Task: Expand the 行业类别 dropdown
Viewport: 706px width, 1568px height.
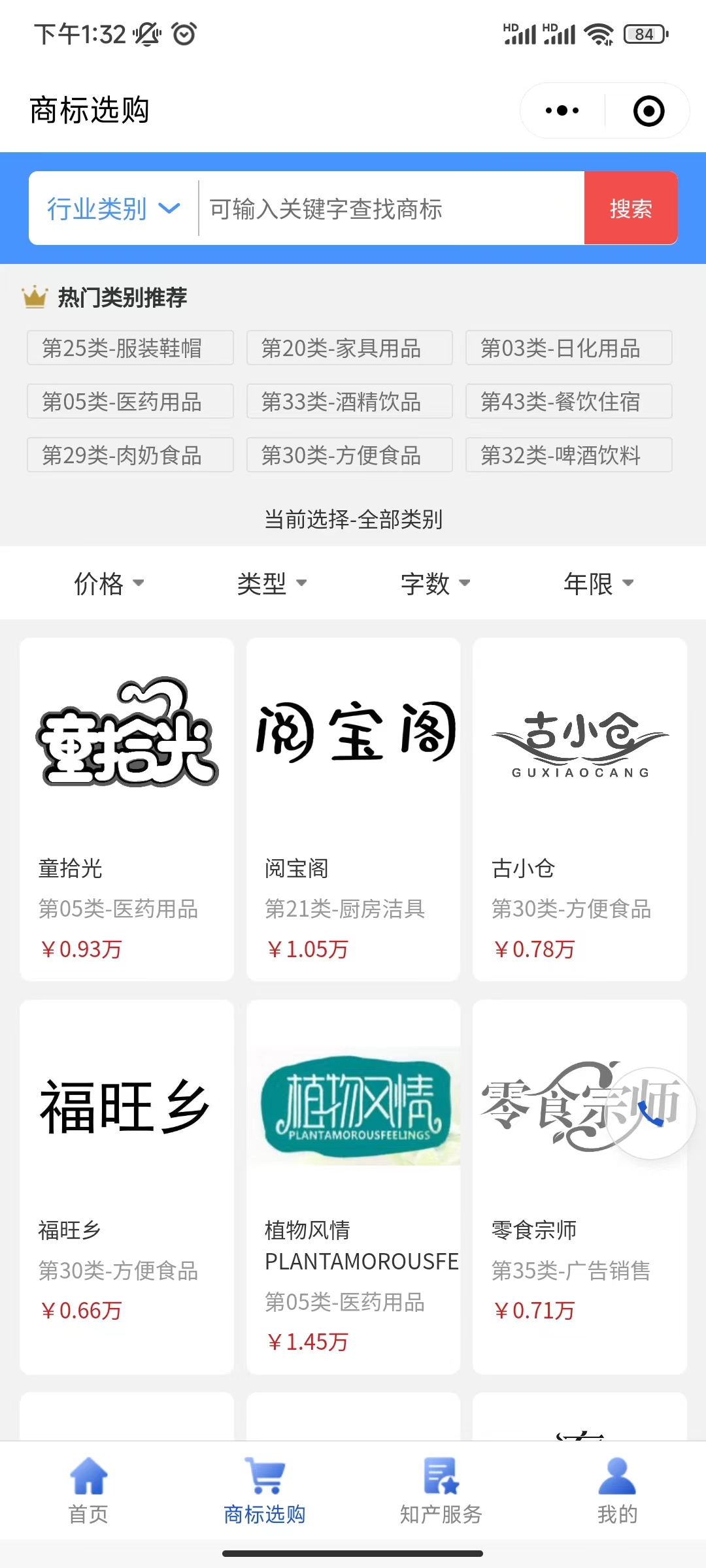Action: (x=113, y=208)
